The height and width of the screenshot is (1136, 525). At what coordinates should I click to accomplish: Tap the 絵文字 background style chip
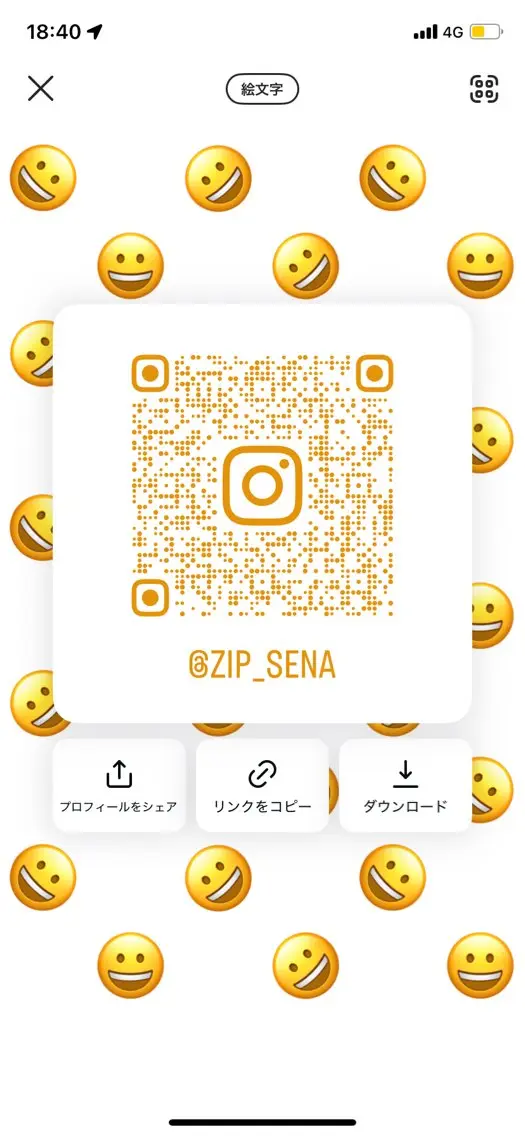261,89
